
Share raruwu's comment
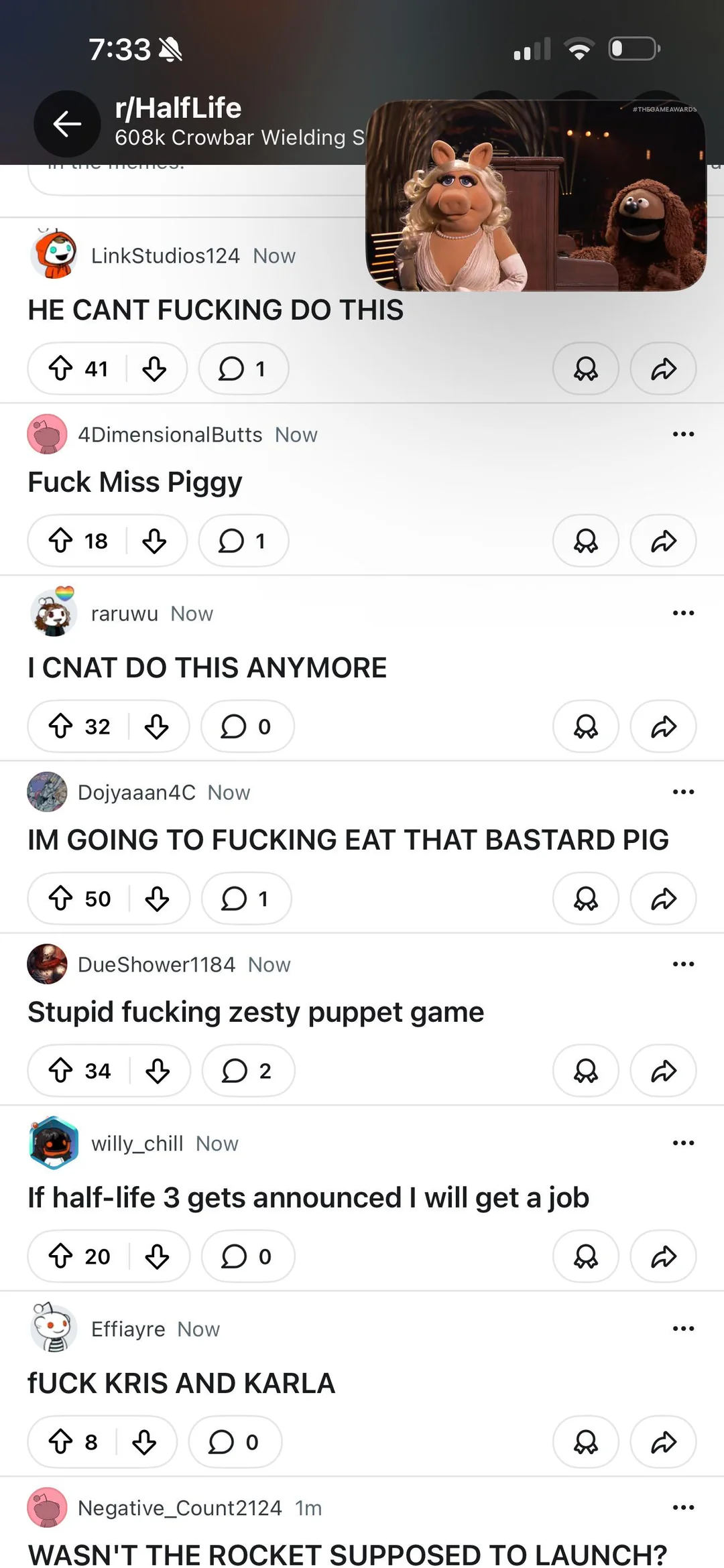(663, 726)
